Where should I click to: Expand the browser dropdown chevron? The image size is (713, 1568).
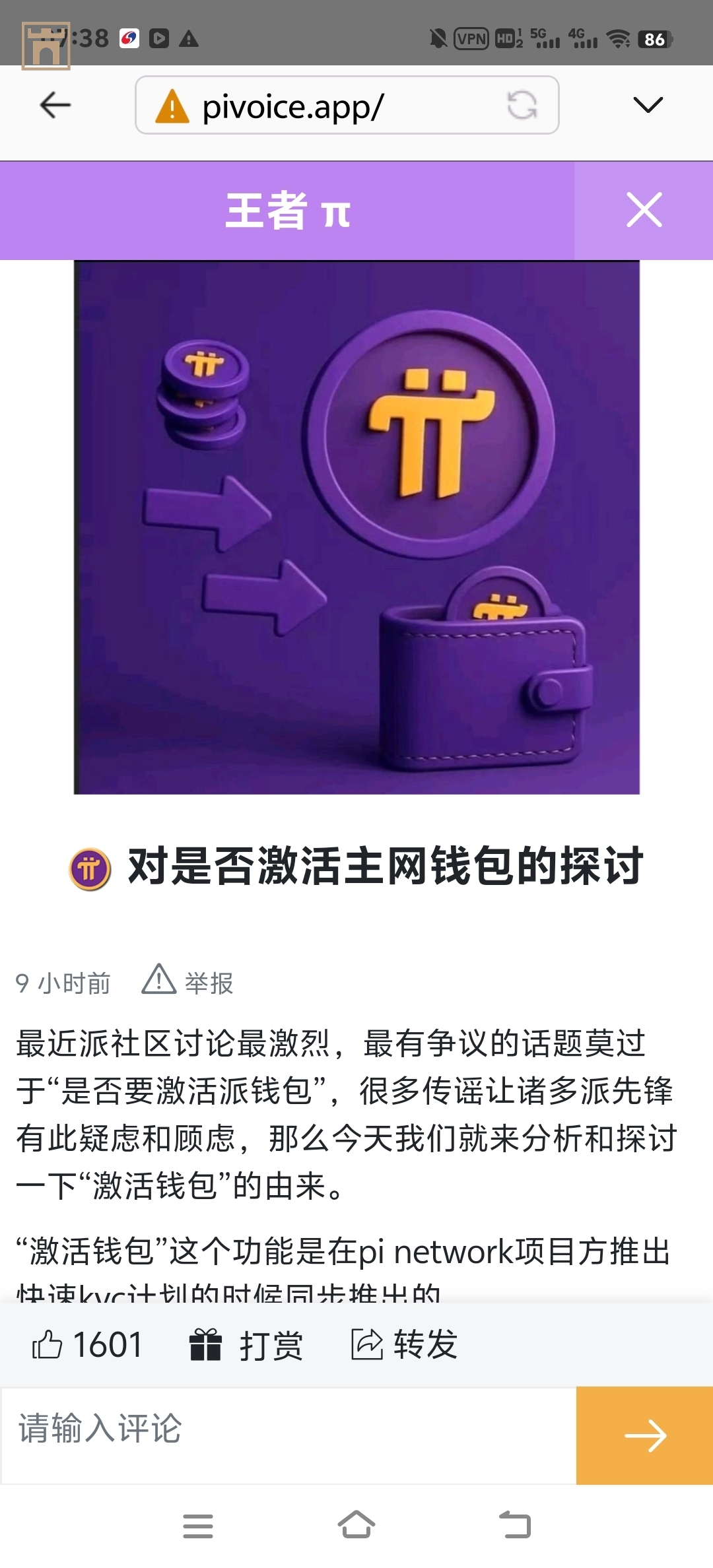pos(647,105)
